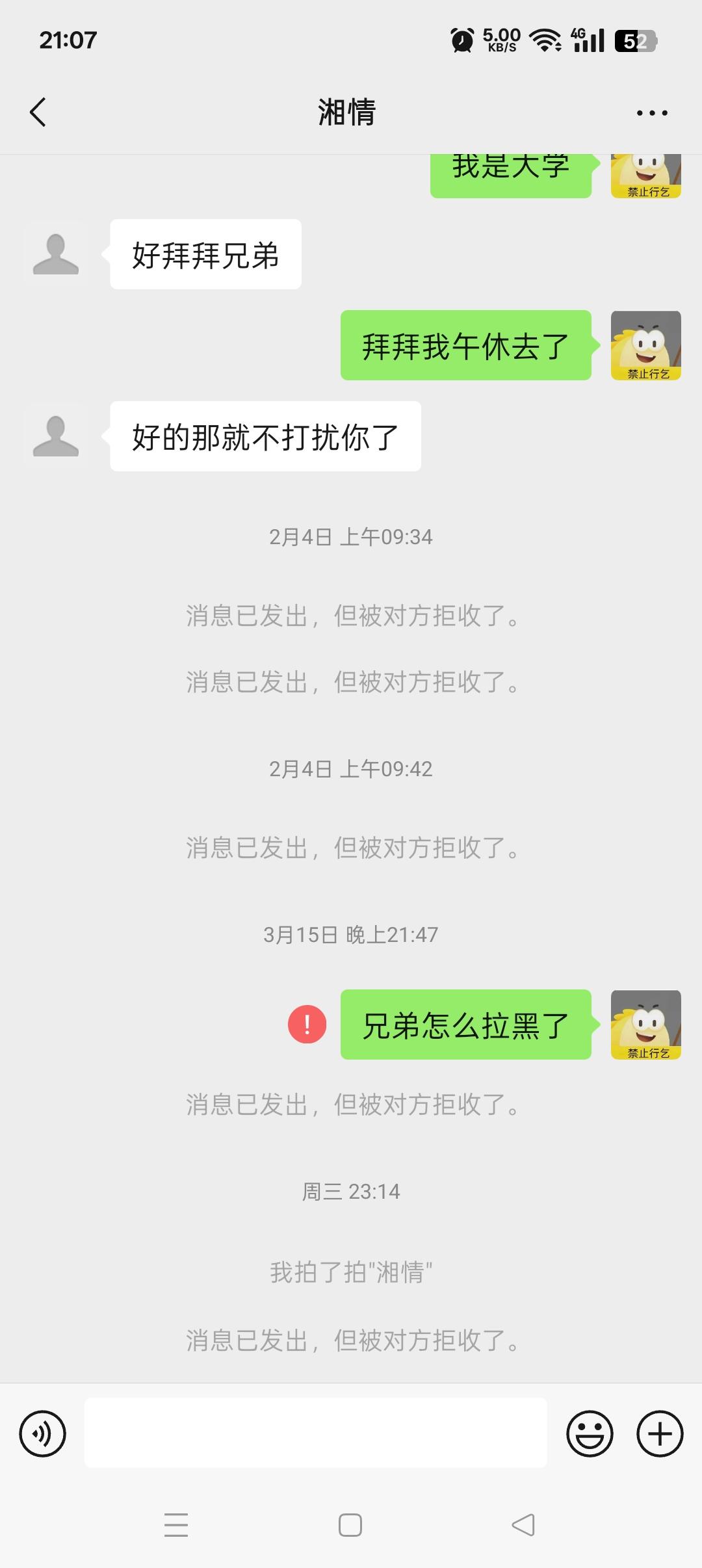Screen dimensions: 702x1568
Task: Tap my avatar beside 兄弟怎么拉黑了
Action: point(645,1025)
